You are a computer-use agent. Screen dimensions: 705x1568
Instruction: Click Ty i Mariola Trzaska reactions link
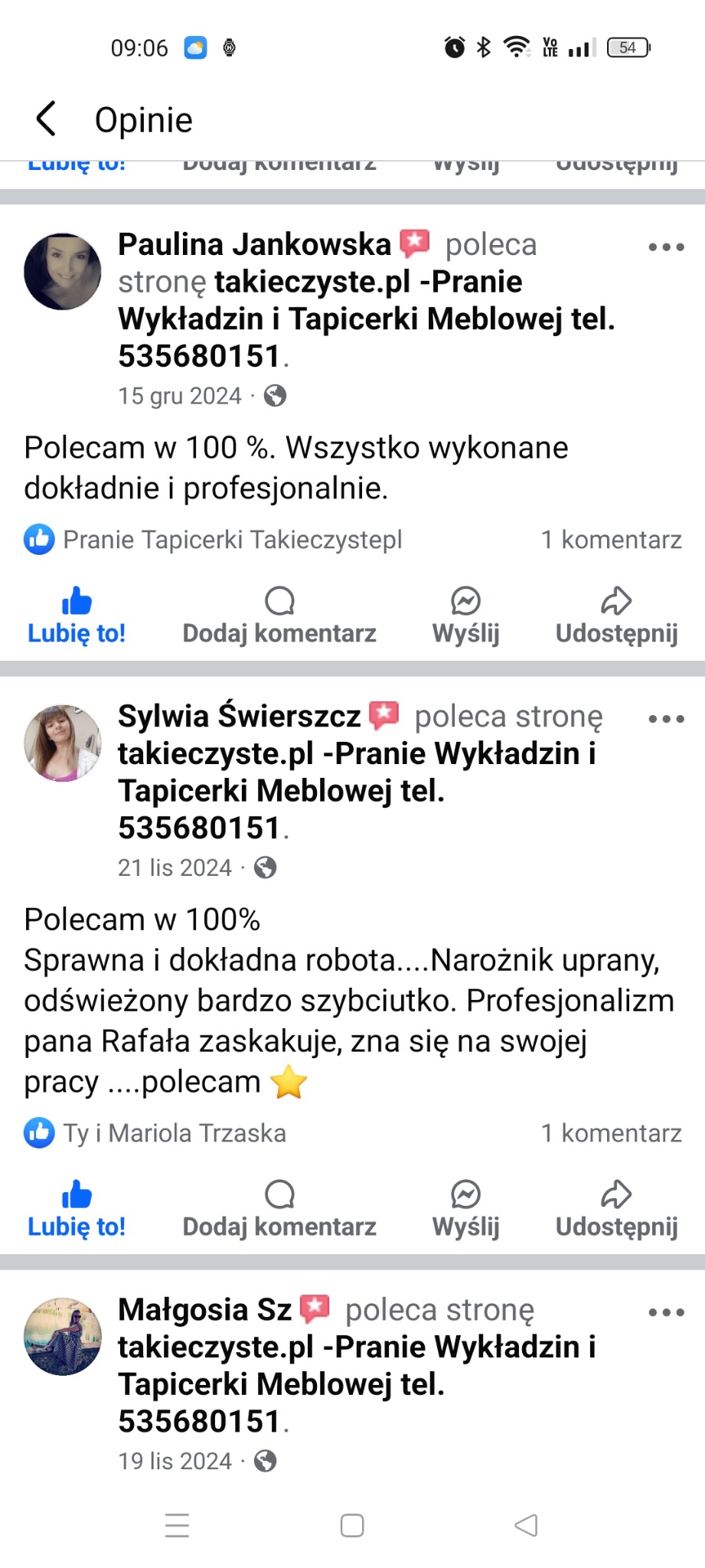(x=153, y=1133)
